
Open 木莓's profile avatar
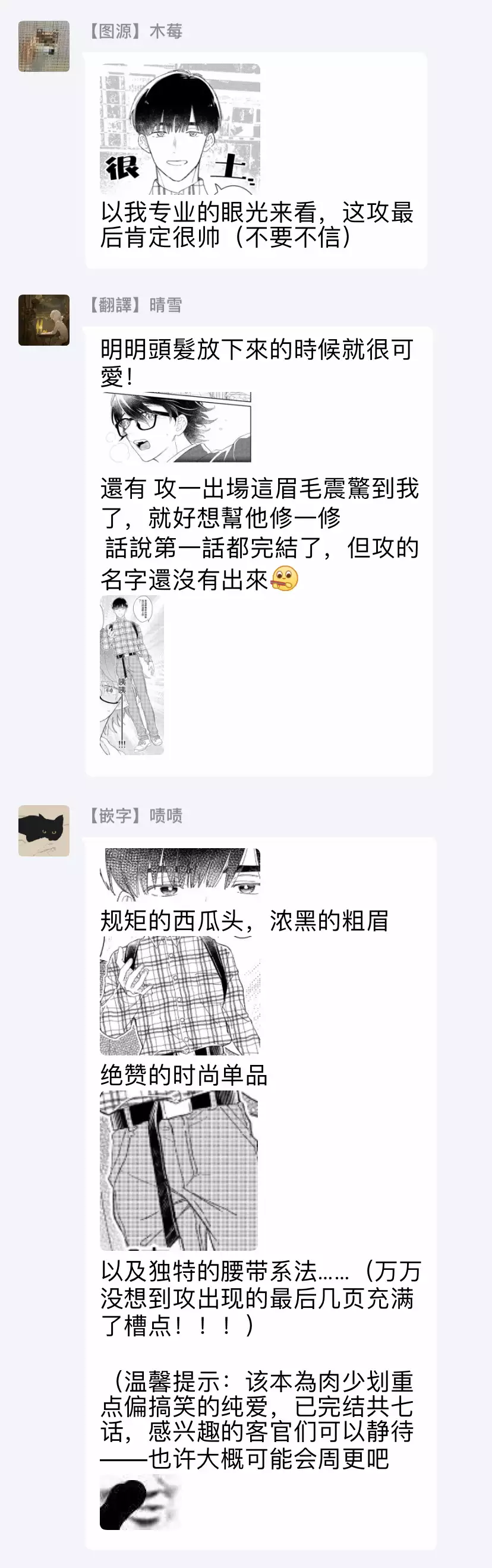coord(44,46)
